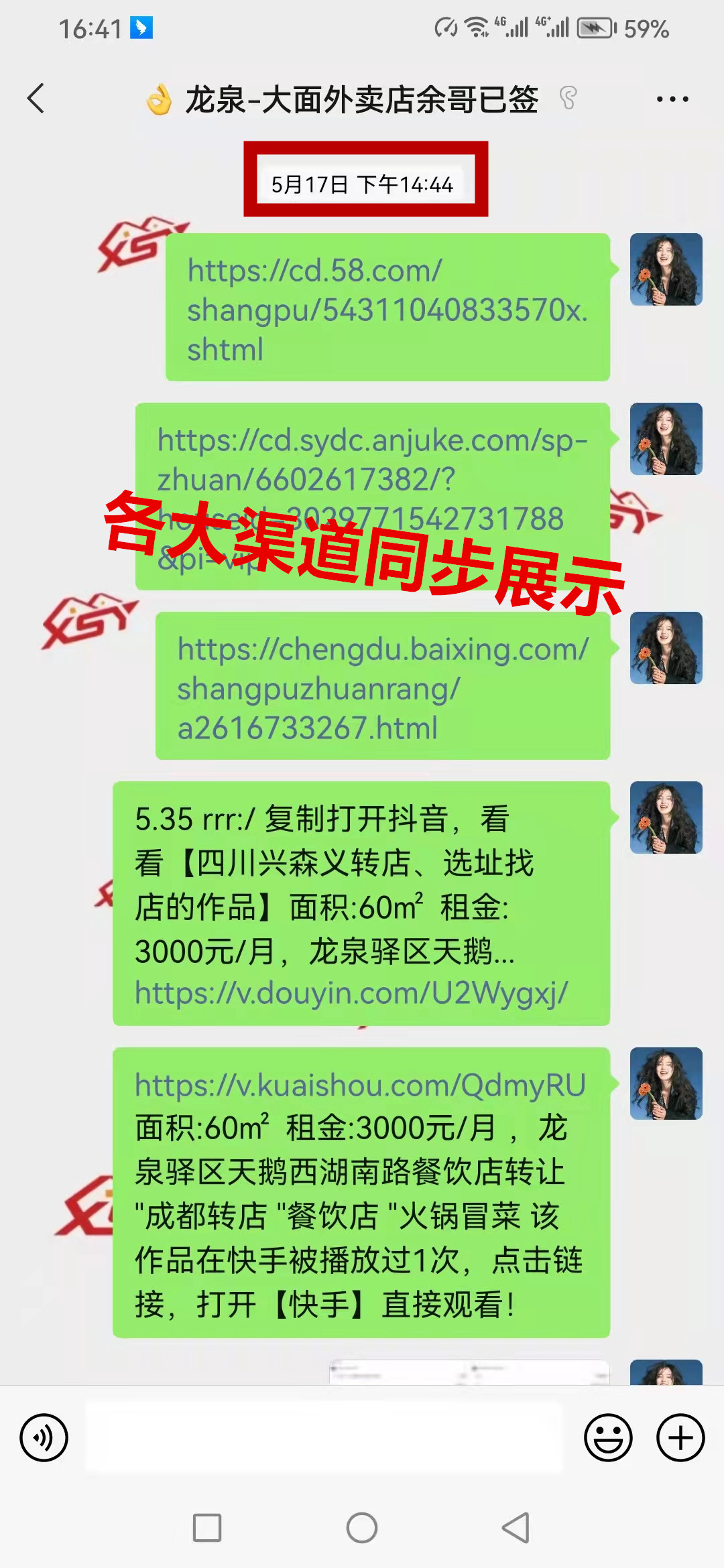Open recent apps from navigation bar
Viewport: 724px width, 1568px height.
[x=207, y=1528]
